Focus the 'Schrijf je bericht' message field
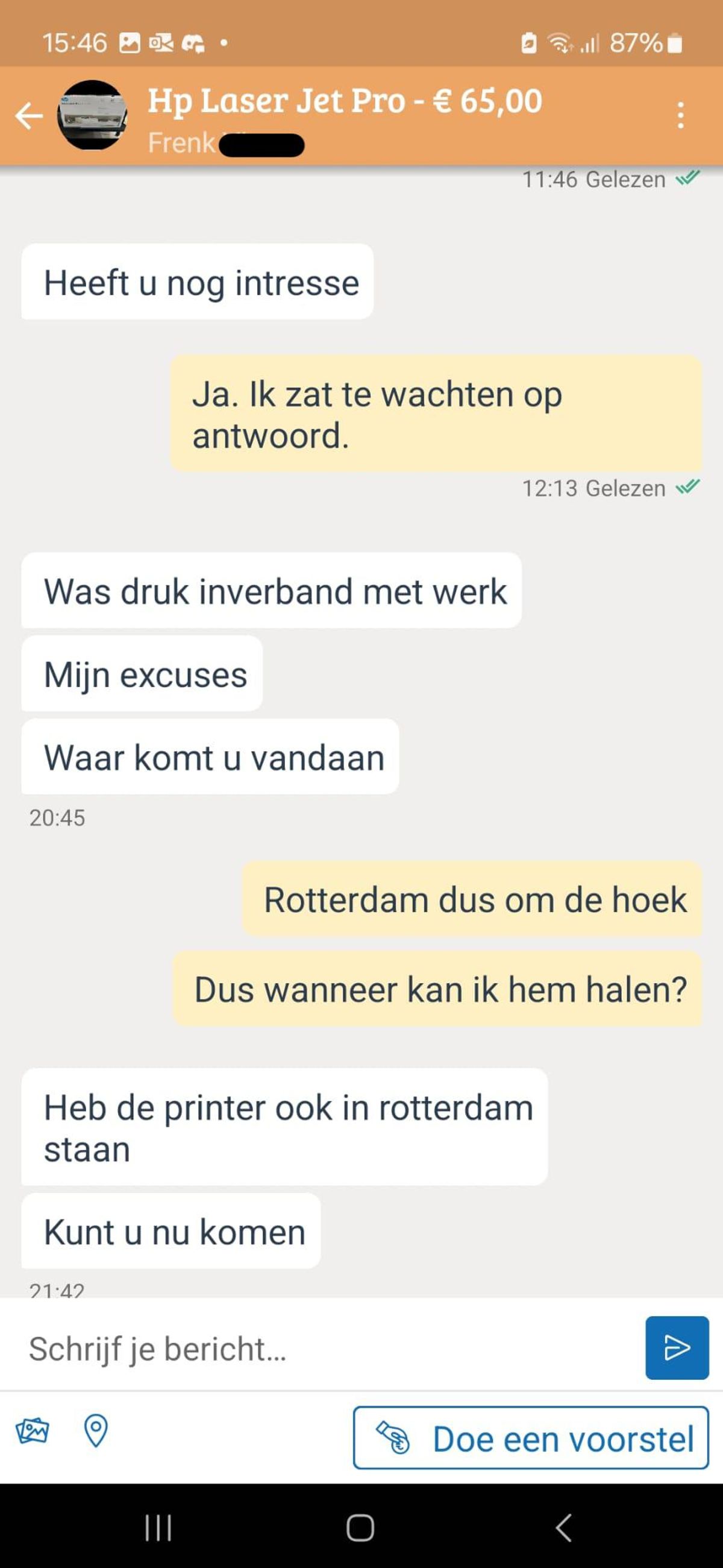This screenshot has width=723, height=1568. click(322, 1348)
